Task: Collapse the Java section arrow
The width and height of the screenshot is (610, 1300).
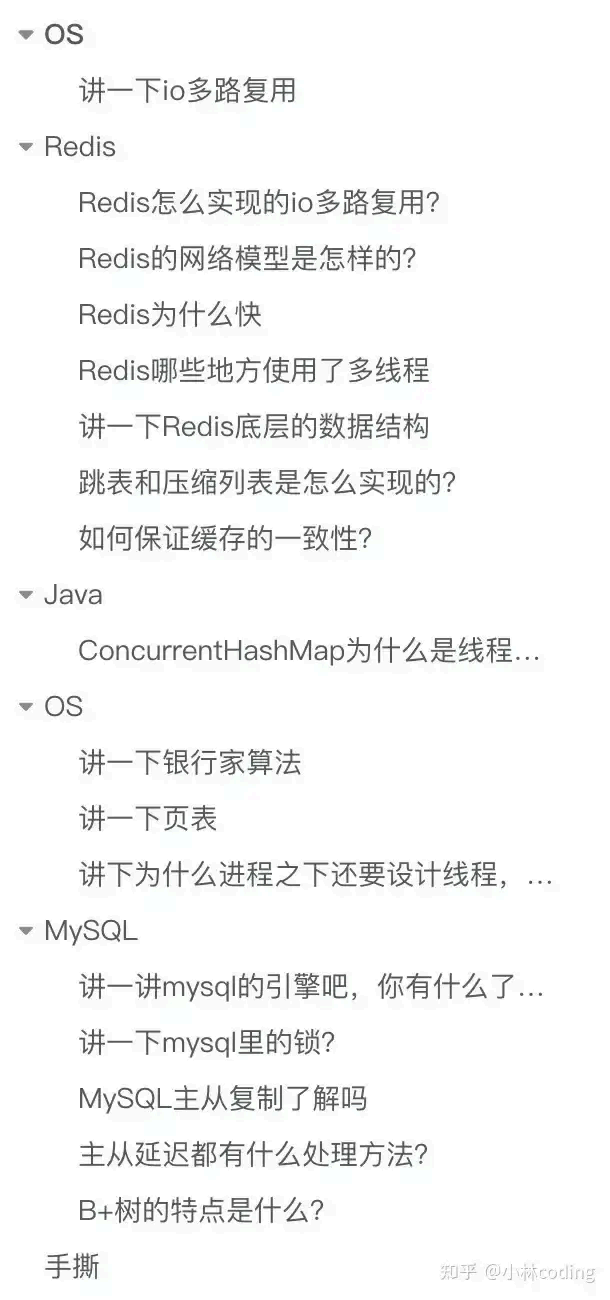Action: [26, 596]
